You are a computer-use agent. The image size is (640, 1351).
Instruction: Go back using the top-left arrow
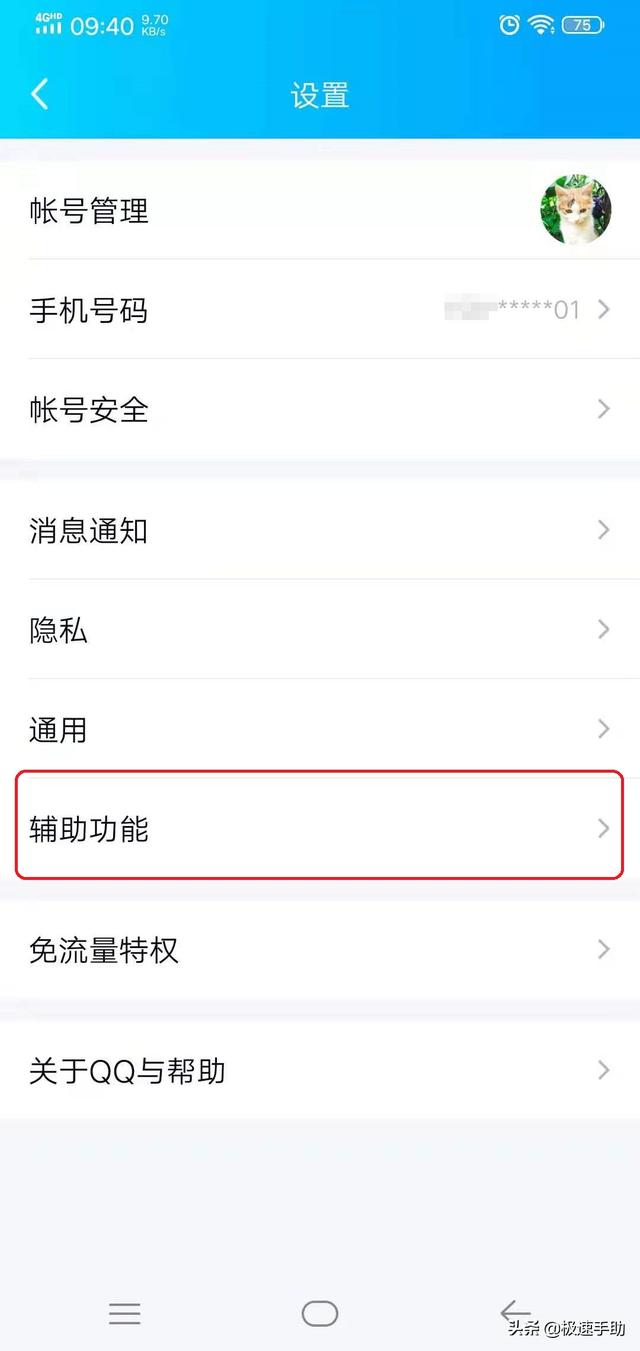click(x=40, y=95)
